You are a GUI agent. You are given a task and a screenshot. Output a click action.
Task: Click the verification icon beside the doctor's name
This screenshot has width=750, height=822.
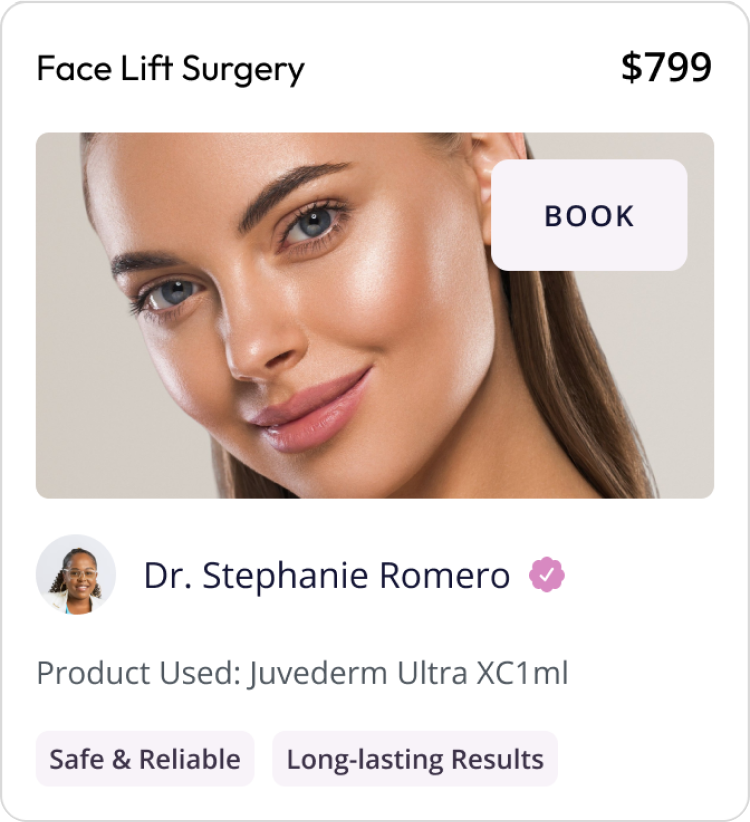[x=548, y=575]
